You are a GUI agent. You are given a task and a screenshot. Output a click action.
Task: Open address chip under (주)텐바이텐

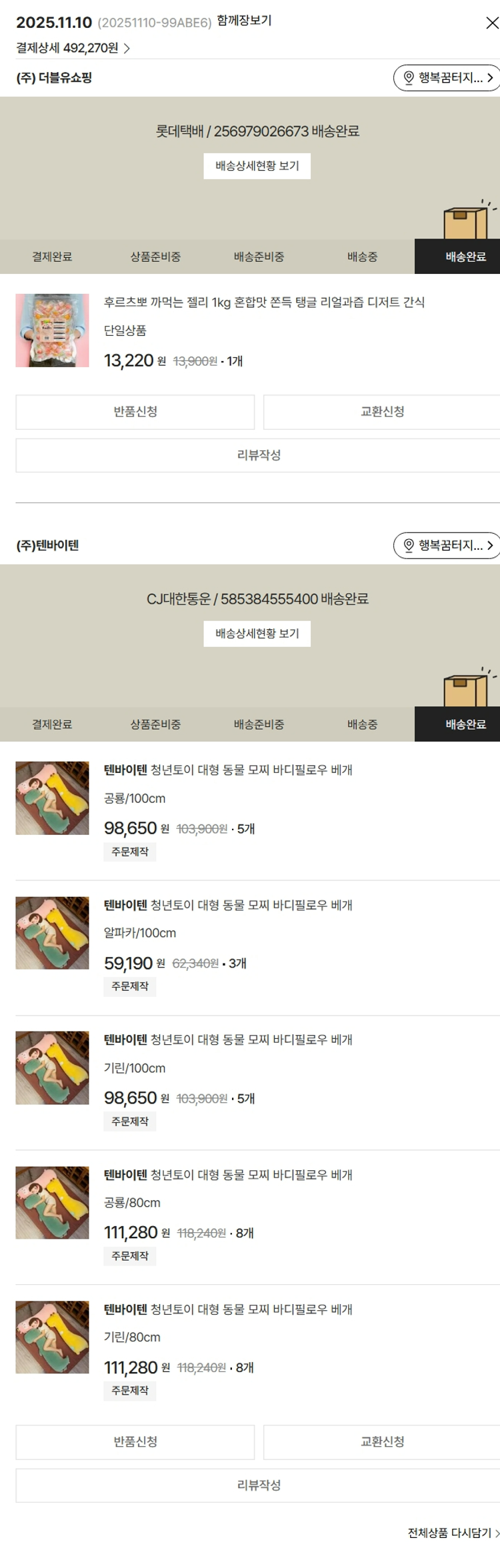(446, 546)
